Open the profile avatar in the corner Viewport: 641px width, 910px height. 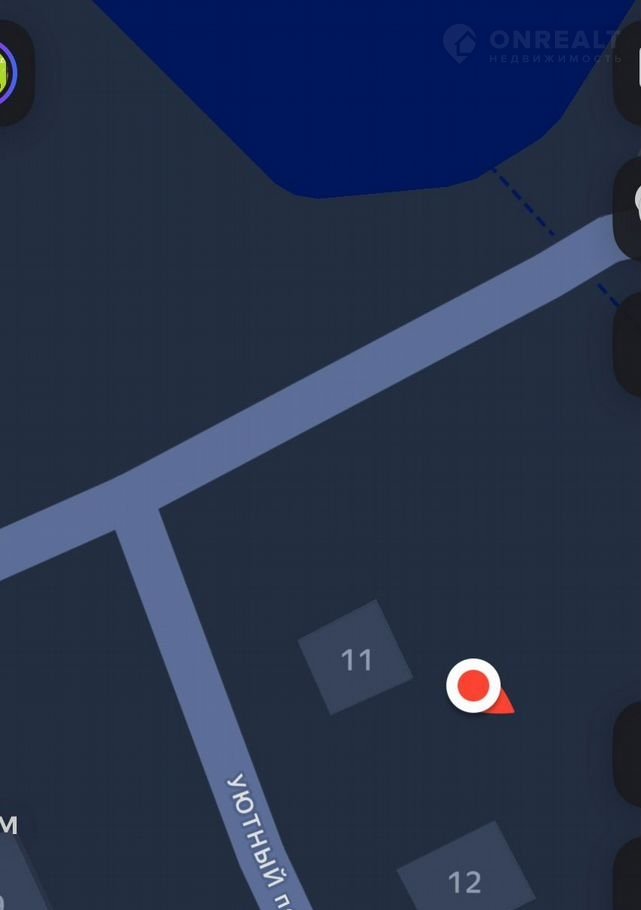pyautogui.click(x=6, y=73)
